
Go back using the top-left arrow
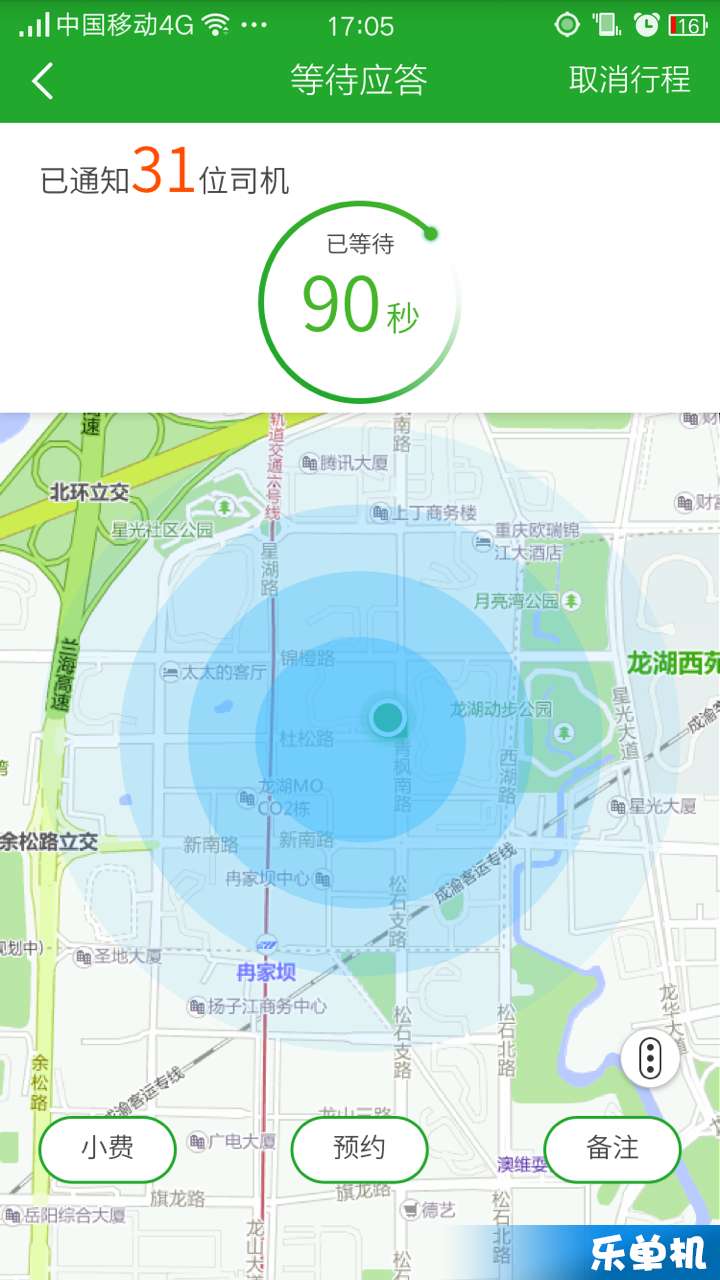(x=42, y=80)
